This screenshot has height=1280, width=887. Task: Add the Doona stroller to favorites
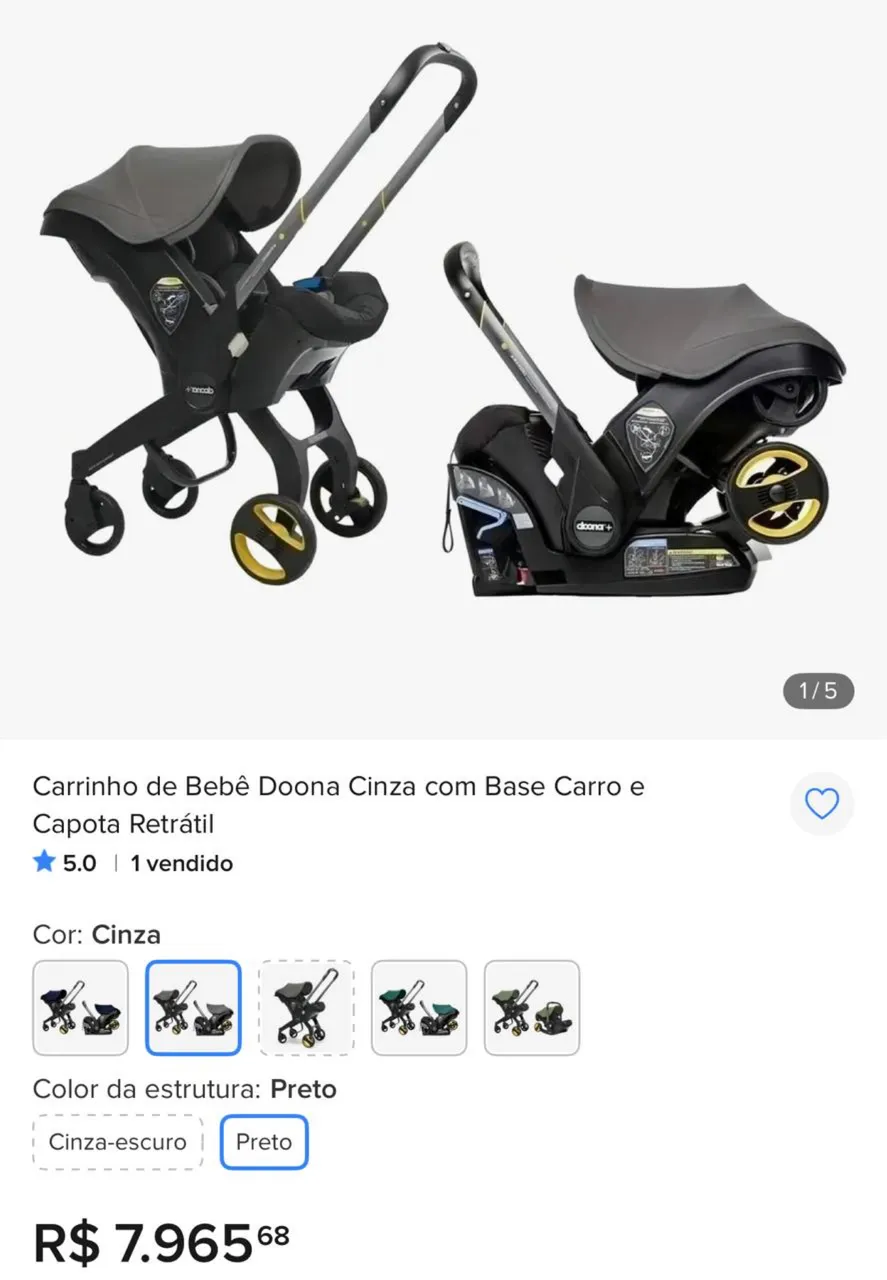coord(822,803)
